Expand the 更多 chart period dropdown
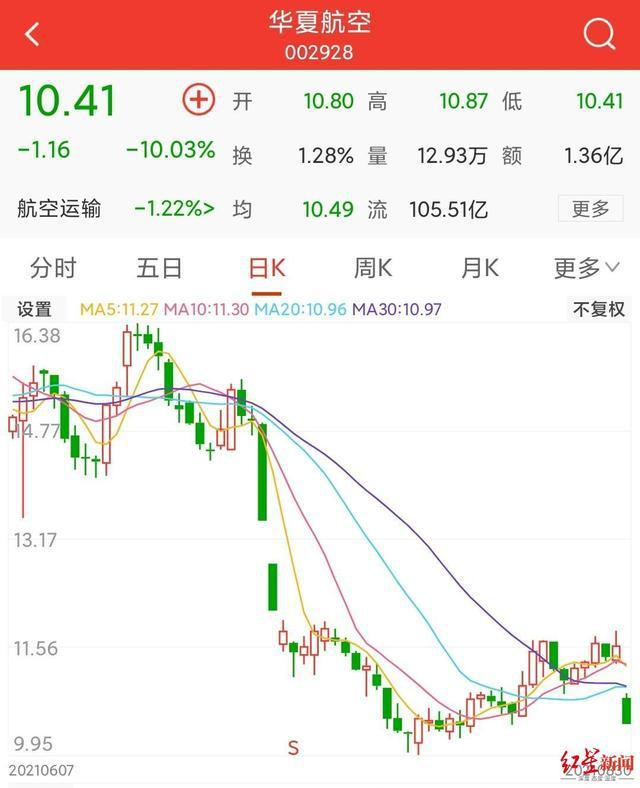This screenshot has height=788, width=640. tap(586, 268)
